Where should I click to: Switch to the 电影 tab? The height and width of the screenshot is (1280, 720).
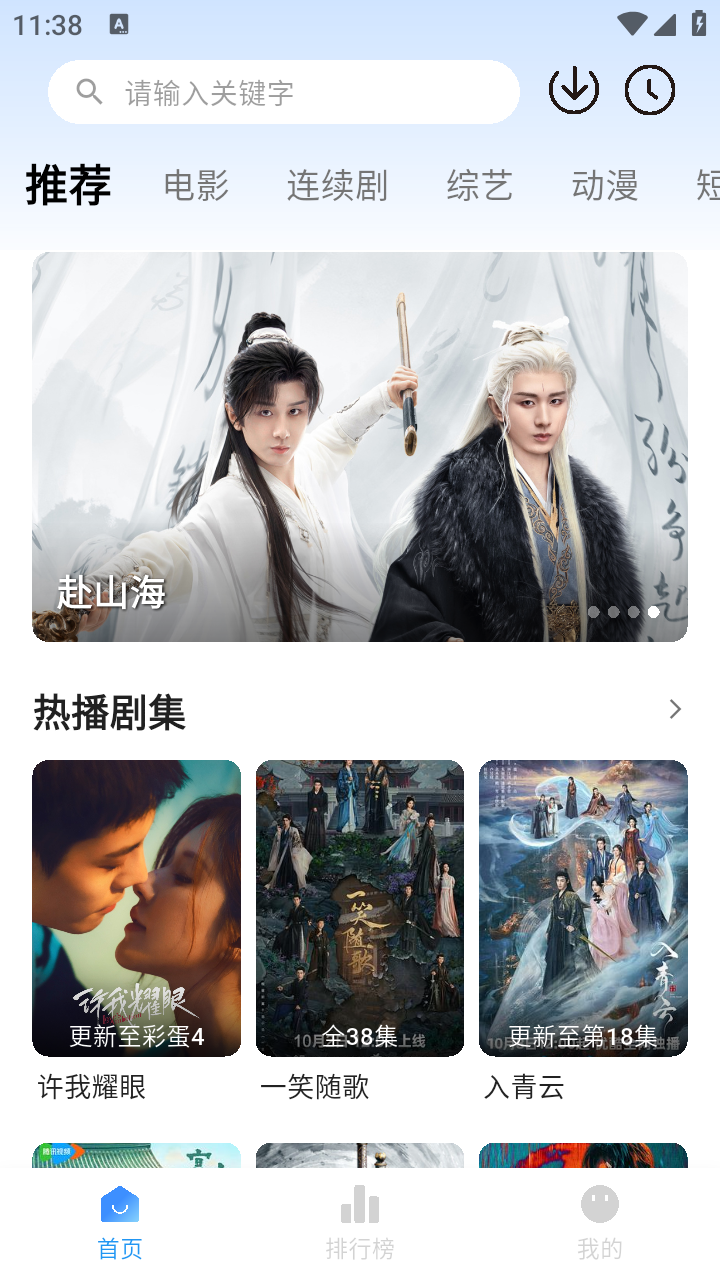196,186
